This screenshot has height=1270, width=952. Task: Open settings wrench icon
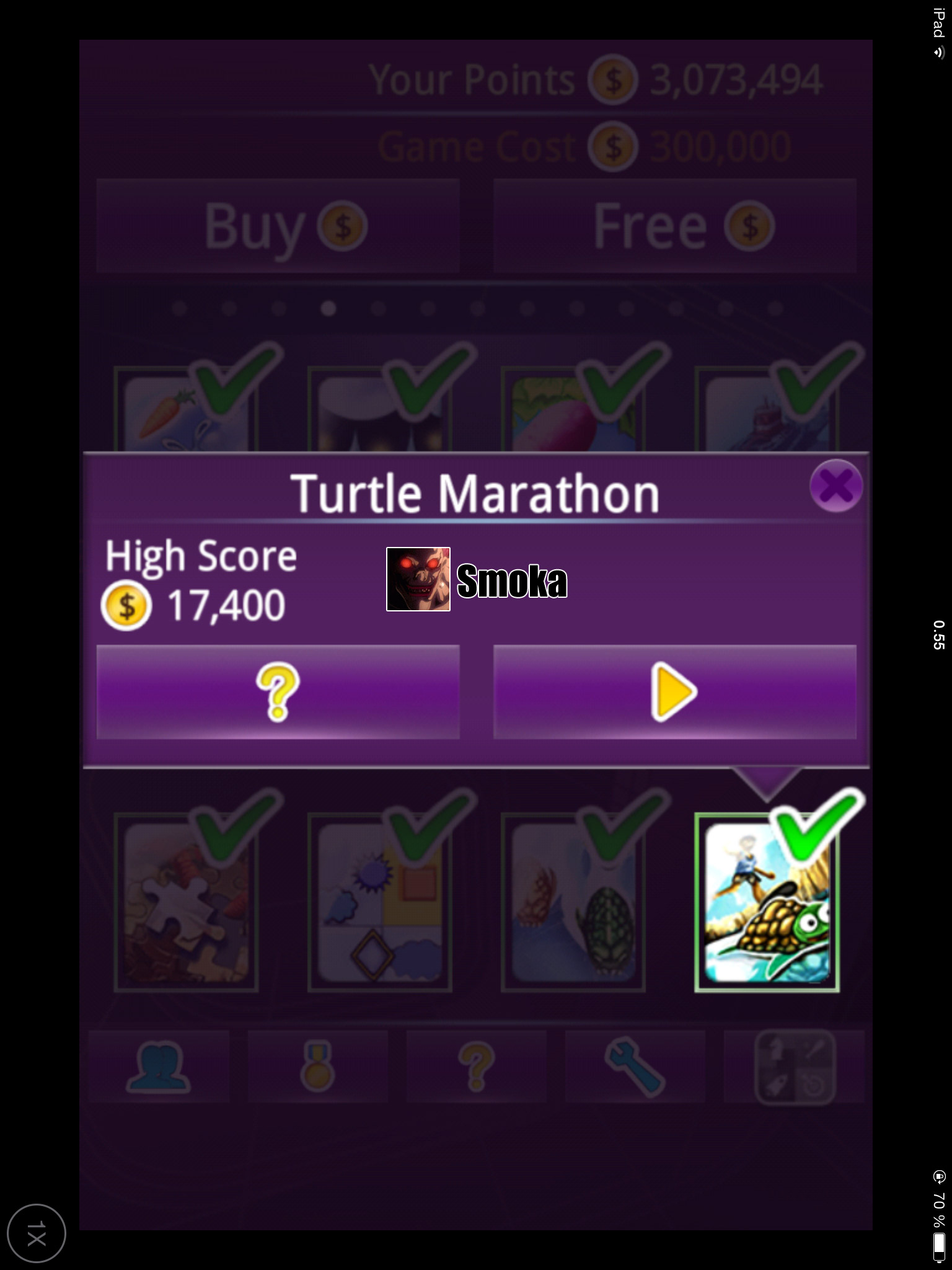(635, 1067)
